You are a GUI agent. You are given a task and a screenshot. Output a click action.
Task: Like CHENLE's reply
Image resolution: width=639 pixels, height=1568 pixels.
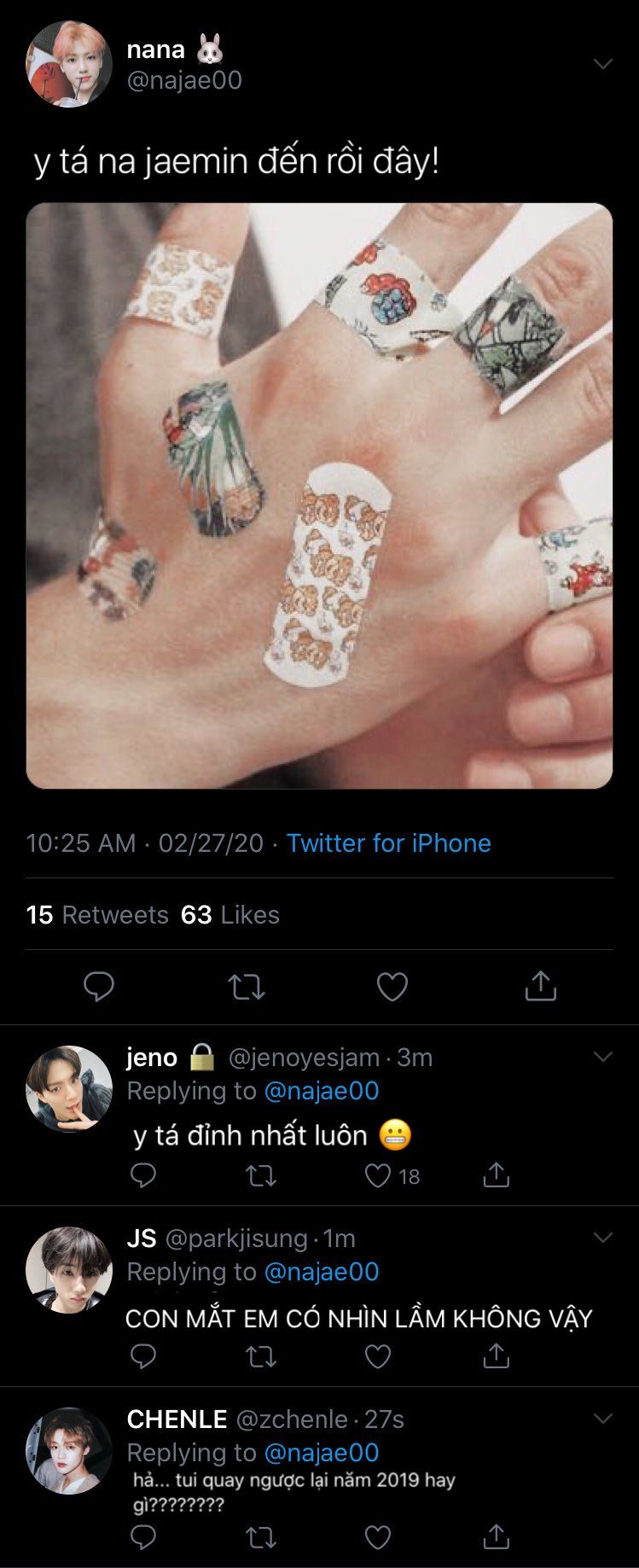pos(378,1537)
